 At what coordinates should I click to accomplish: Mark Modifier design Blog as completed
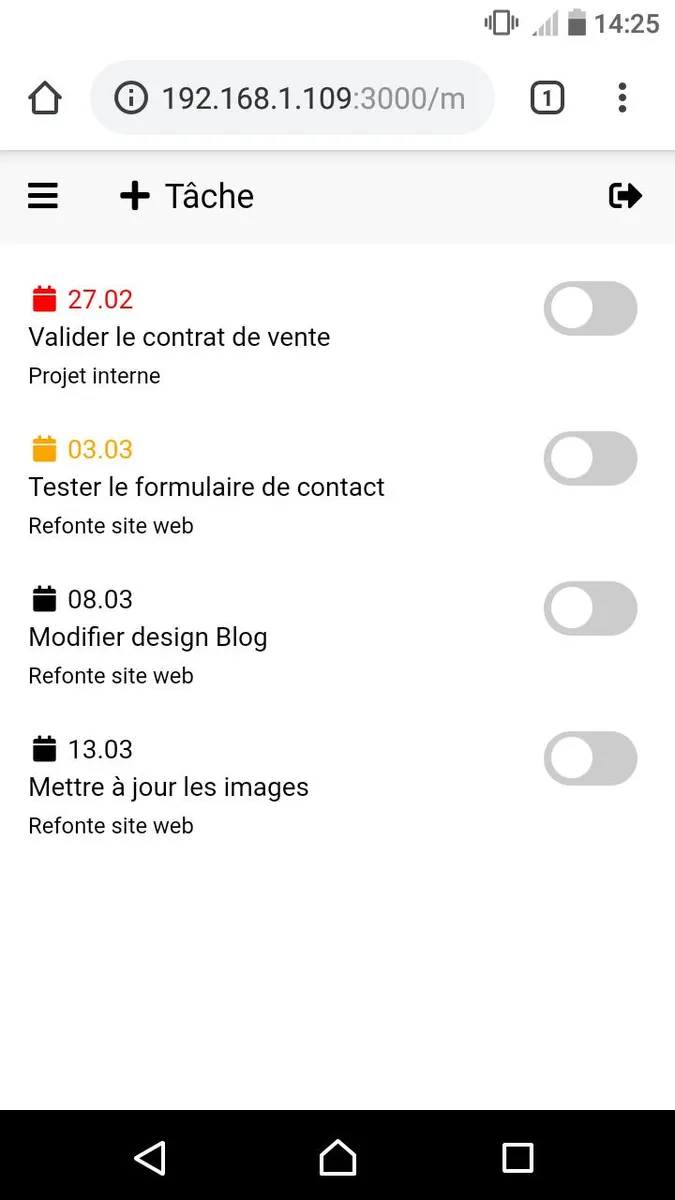(590, 609)
